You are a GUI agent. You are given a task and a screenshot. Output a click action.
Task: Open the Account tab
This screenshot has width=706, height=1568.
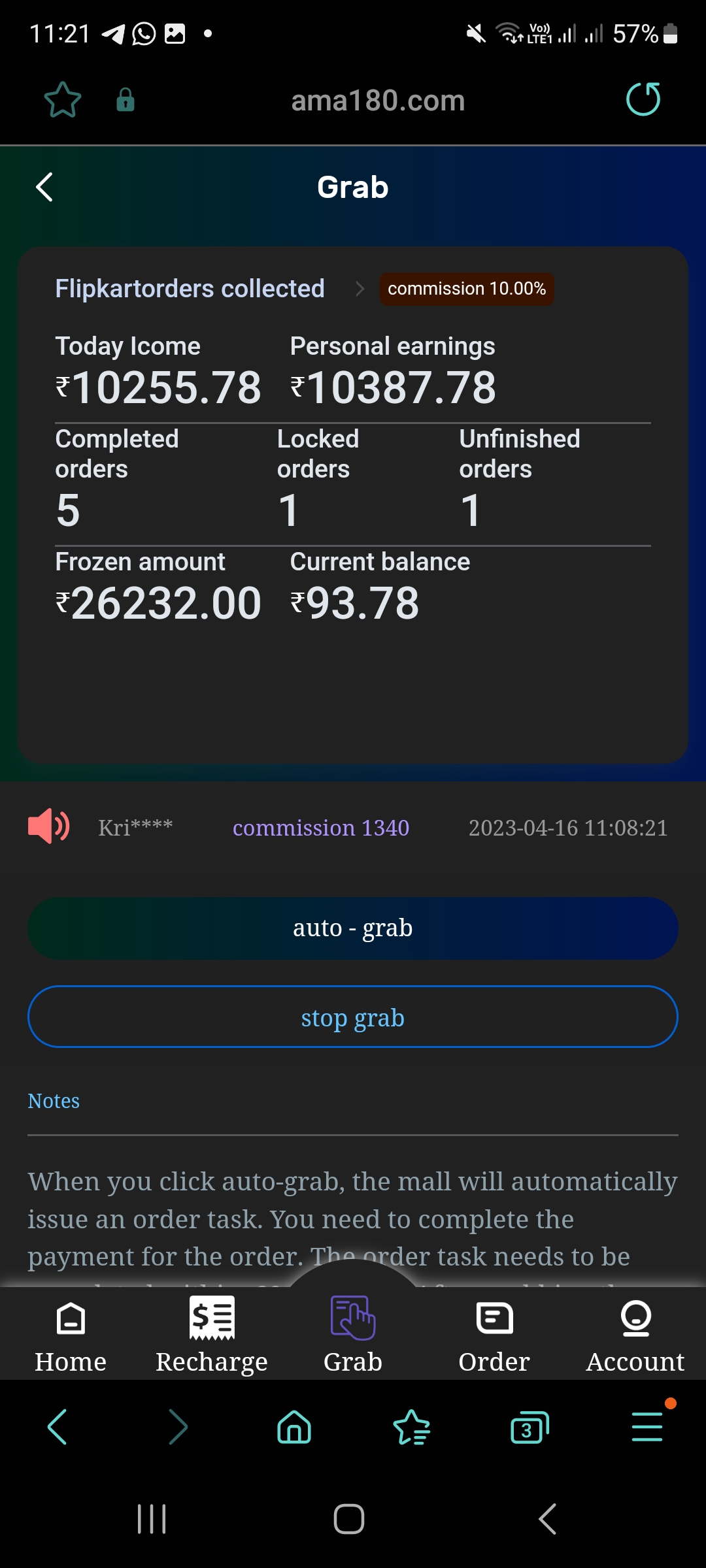coord(635,1334)
